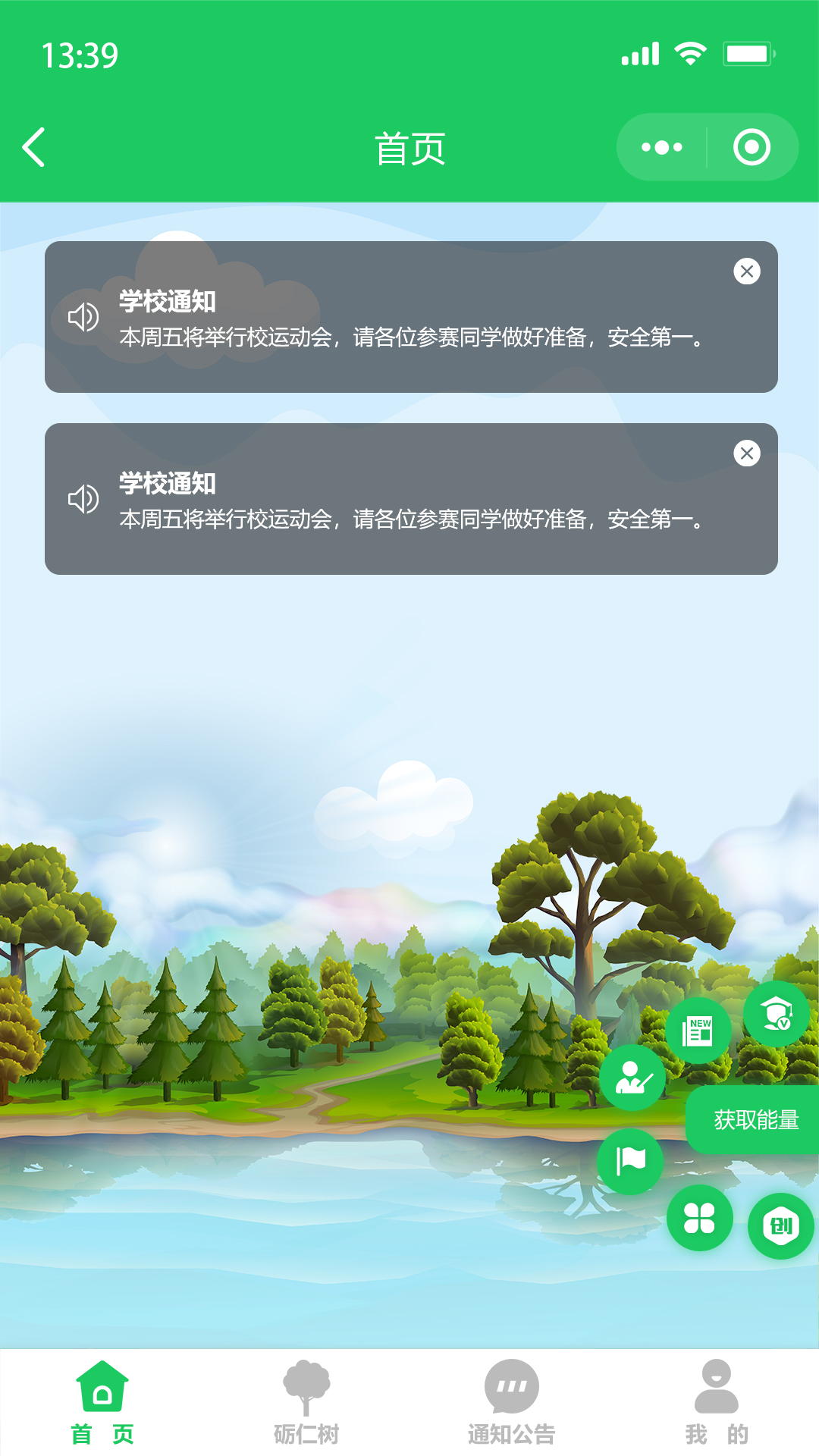
Task: Close the mini program via target icon
Action: pos(752,147)
